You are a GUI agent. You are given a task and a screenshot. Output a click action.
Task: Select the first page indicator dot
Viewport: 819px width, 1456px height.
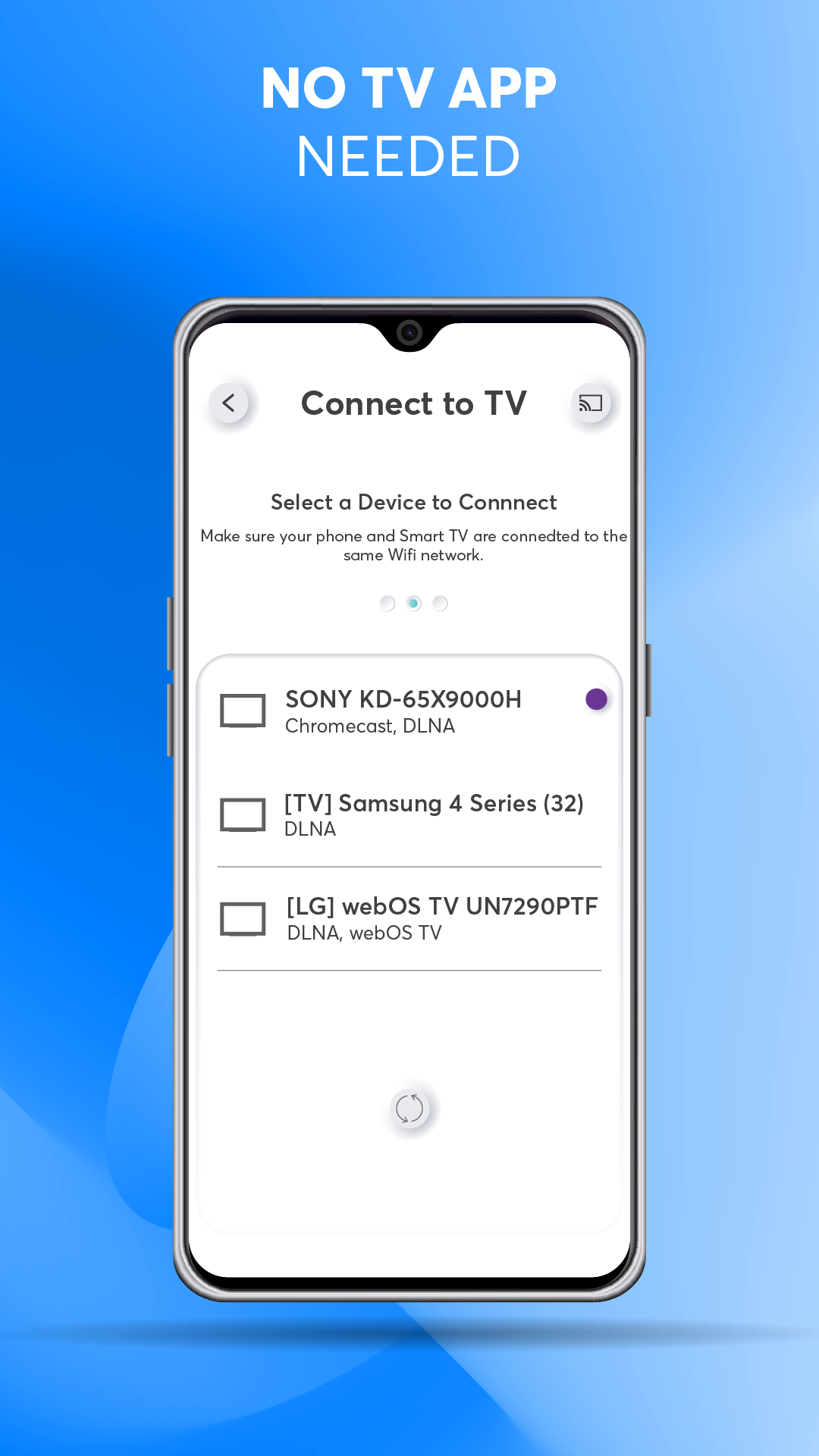[388, 603]
